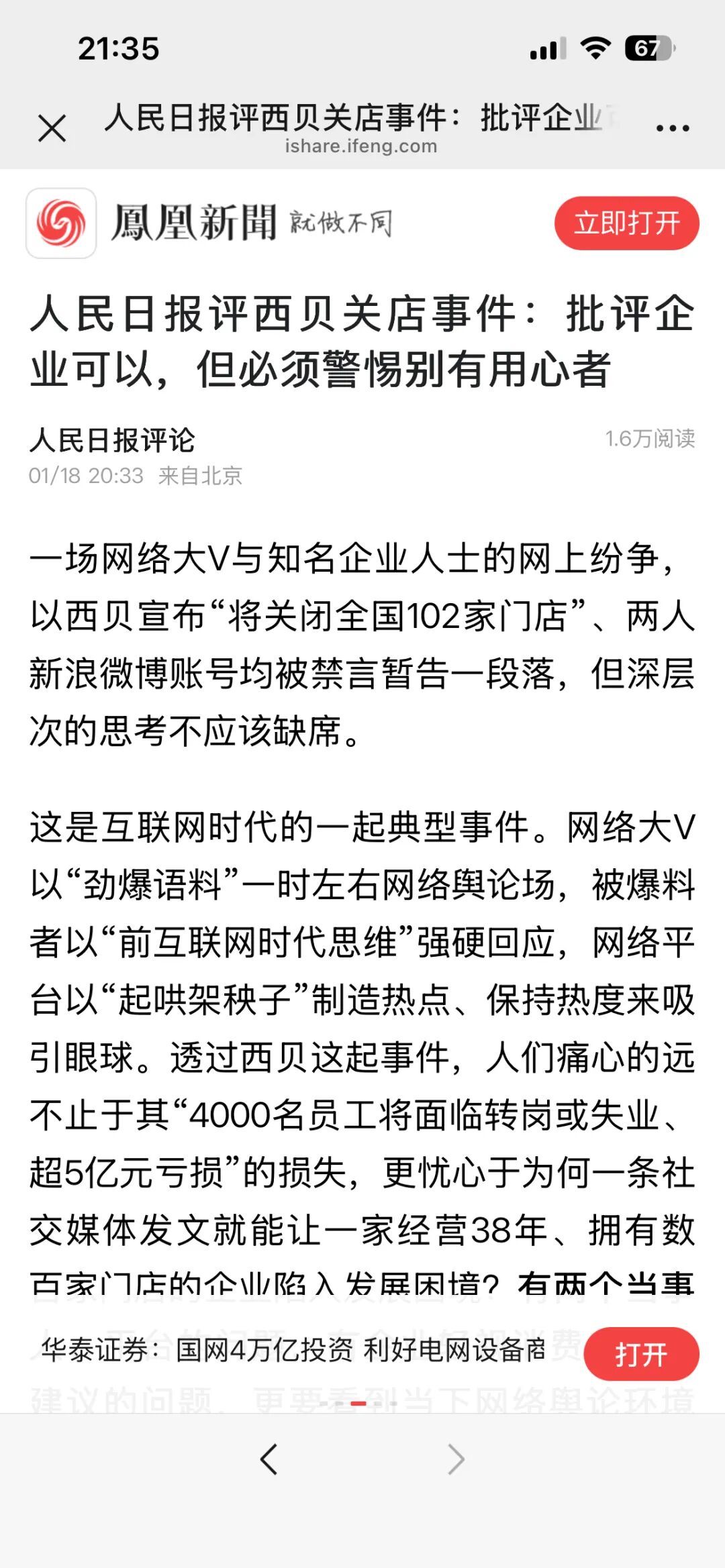725x1568 pixels.
Task: Tap 立即打开 to open in app
Action: (x=626, y=223)
